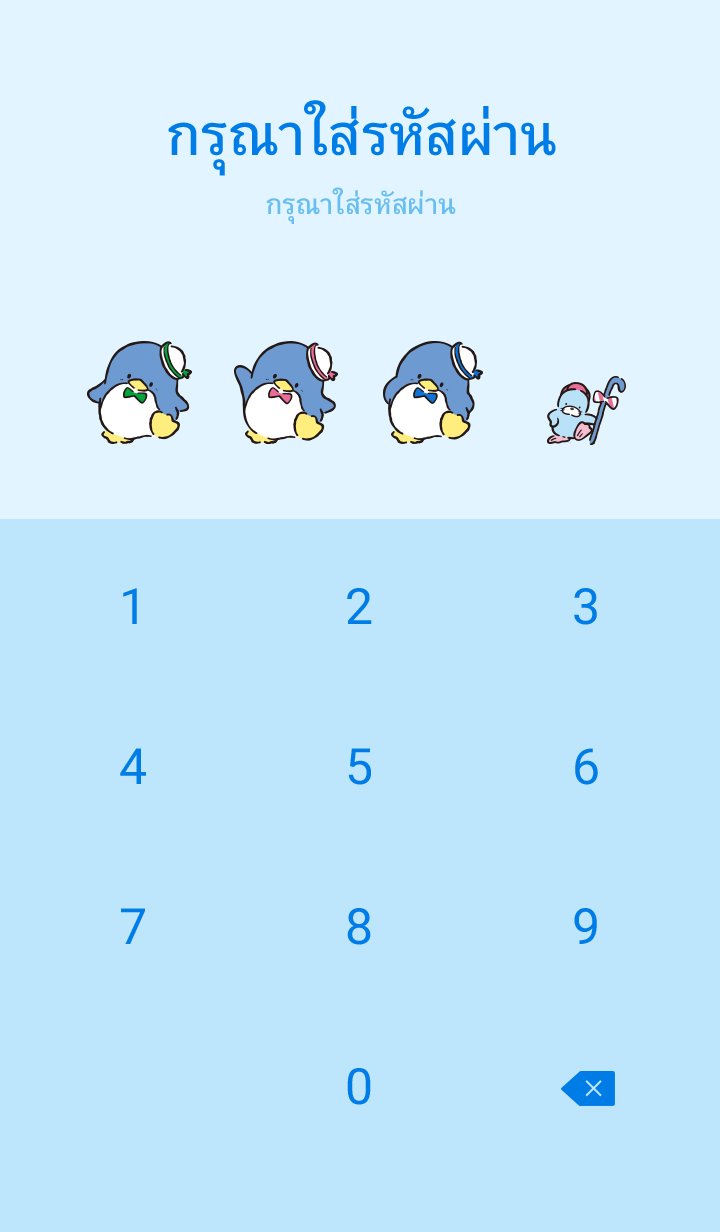The height and width of the screenshot is (1232, 720).
Task: Tap the number 7 key
Action: pyautogui.click(x=133, y=927)
